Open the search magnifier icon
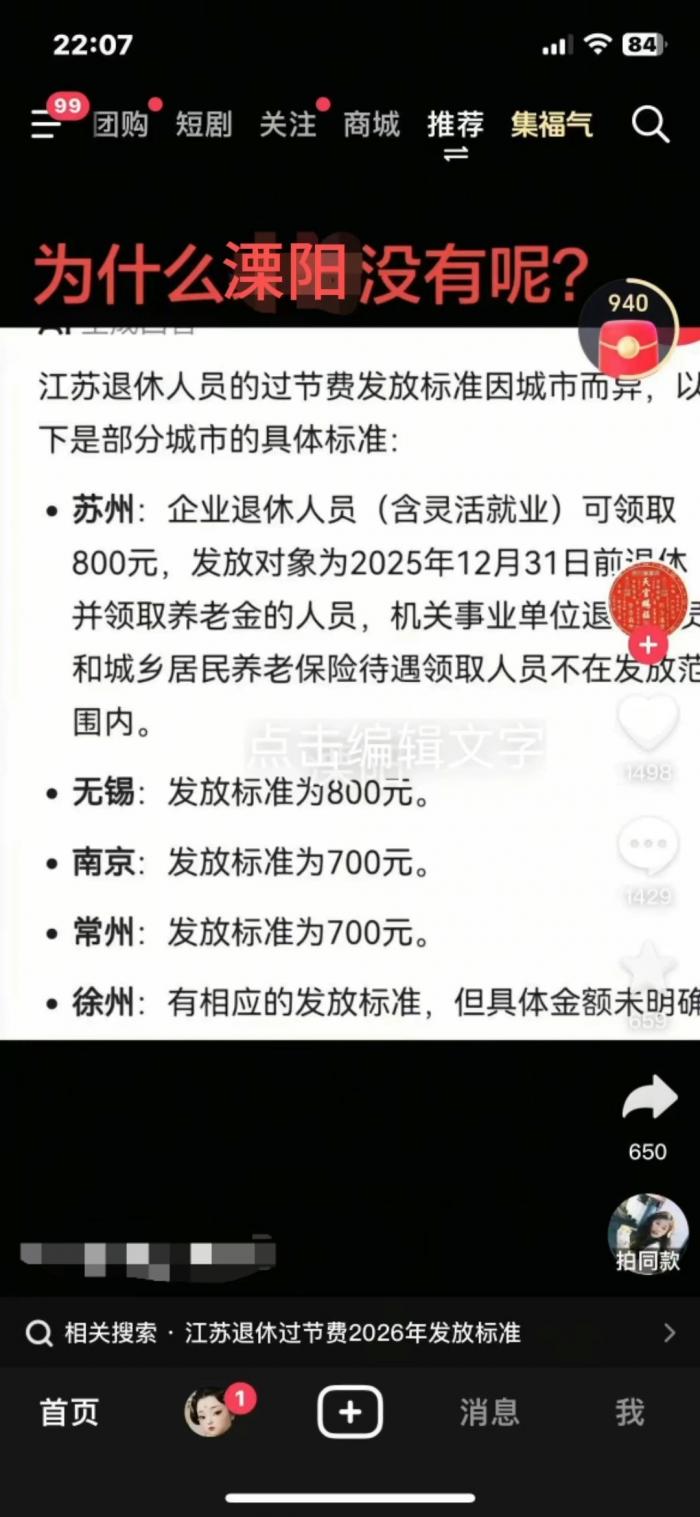The height and width of the screenshot is (1517, 700). pyautogui.click(x=650, y=125)
